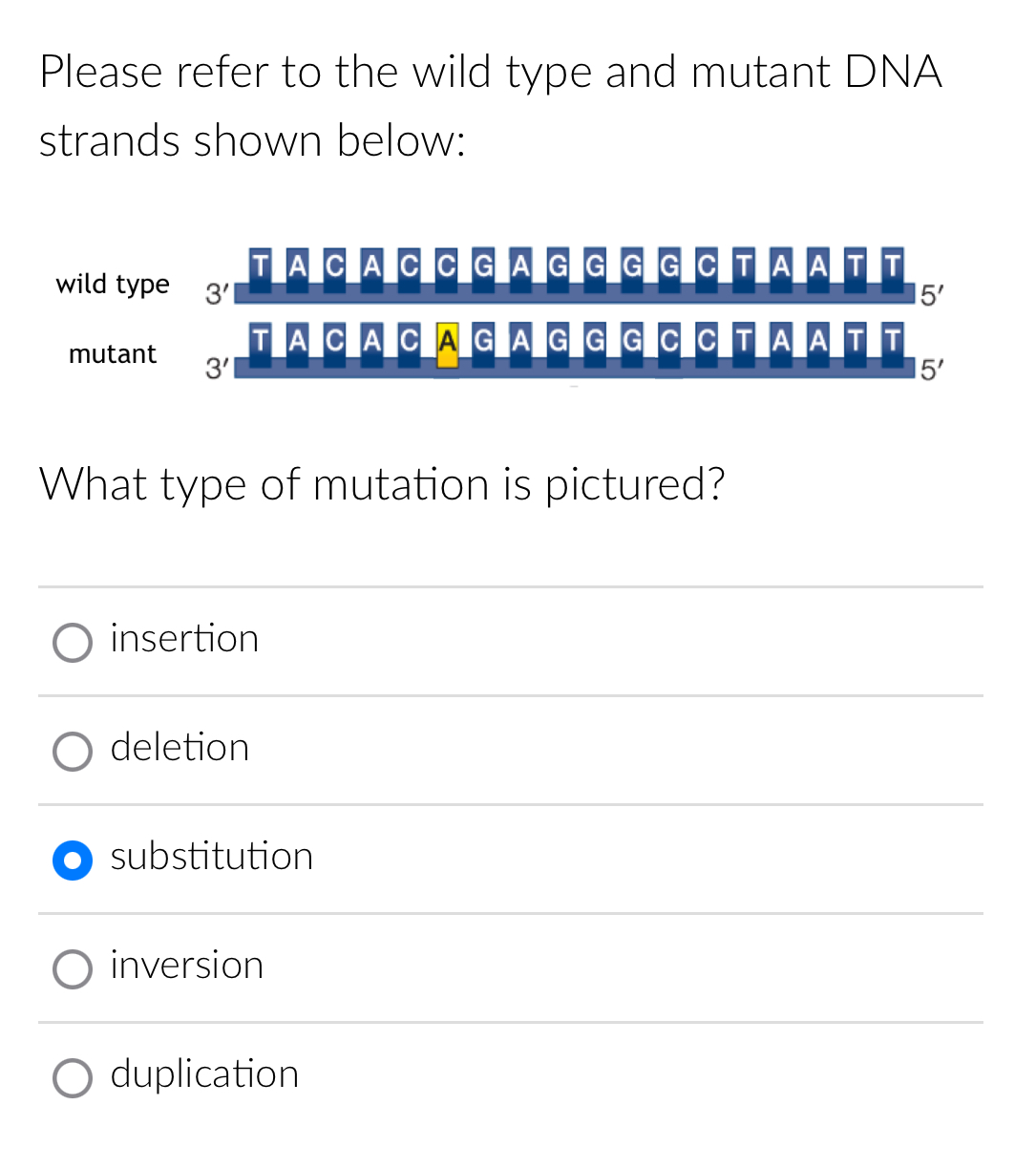
Task: Select the insertion radio button
Action: click(x=72, y=642)
